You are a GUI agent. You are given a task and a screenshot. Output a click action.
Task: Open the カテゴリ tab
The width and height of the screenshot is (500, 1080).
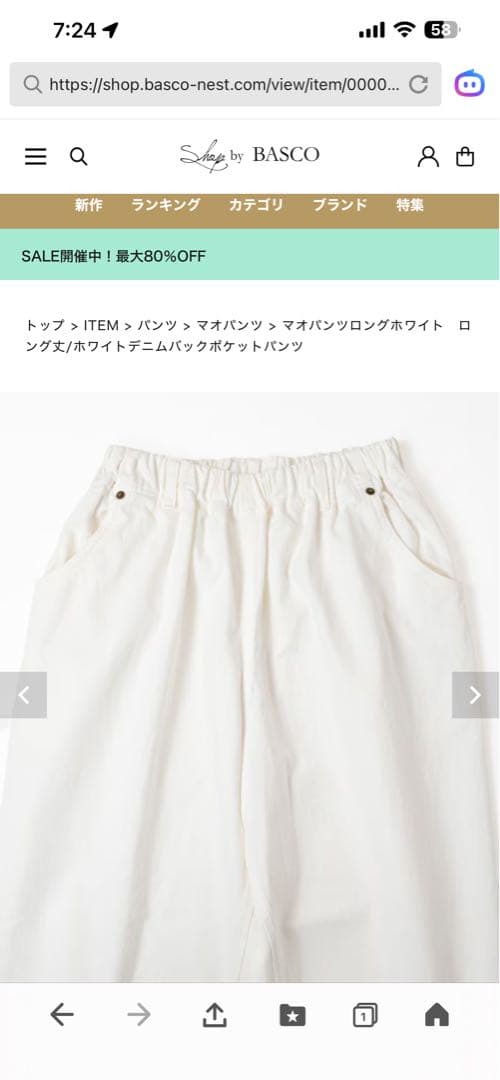point(256,205)
